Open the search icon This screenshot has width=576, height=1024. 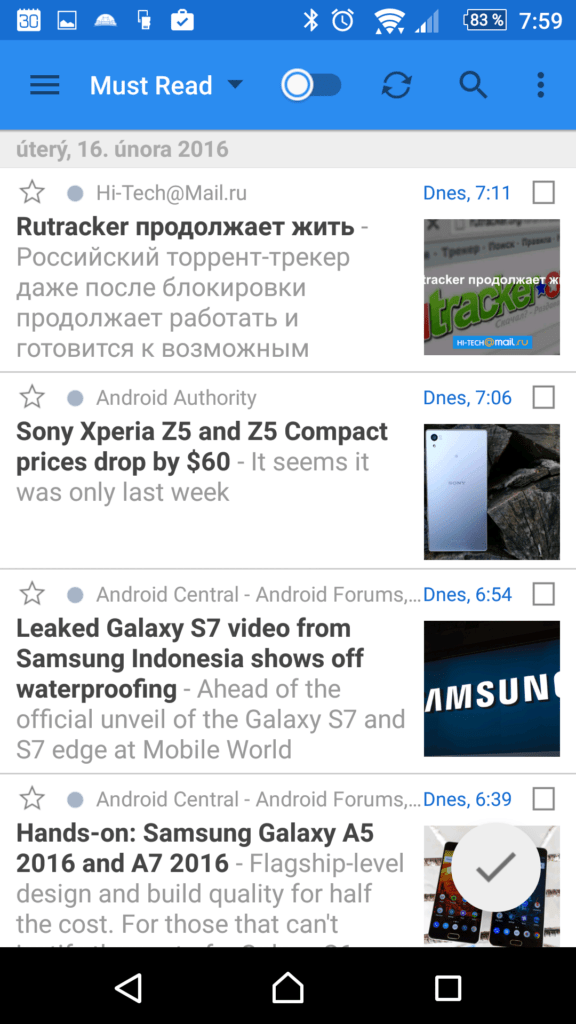click(x=473, y=86)
